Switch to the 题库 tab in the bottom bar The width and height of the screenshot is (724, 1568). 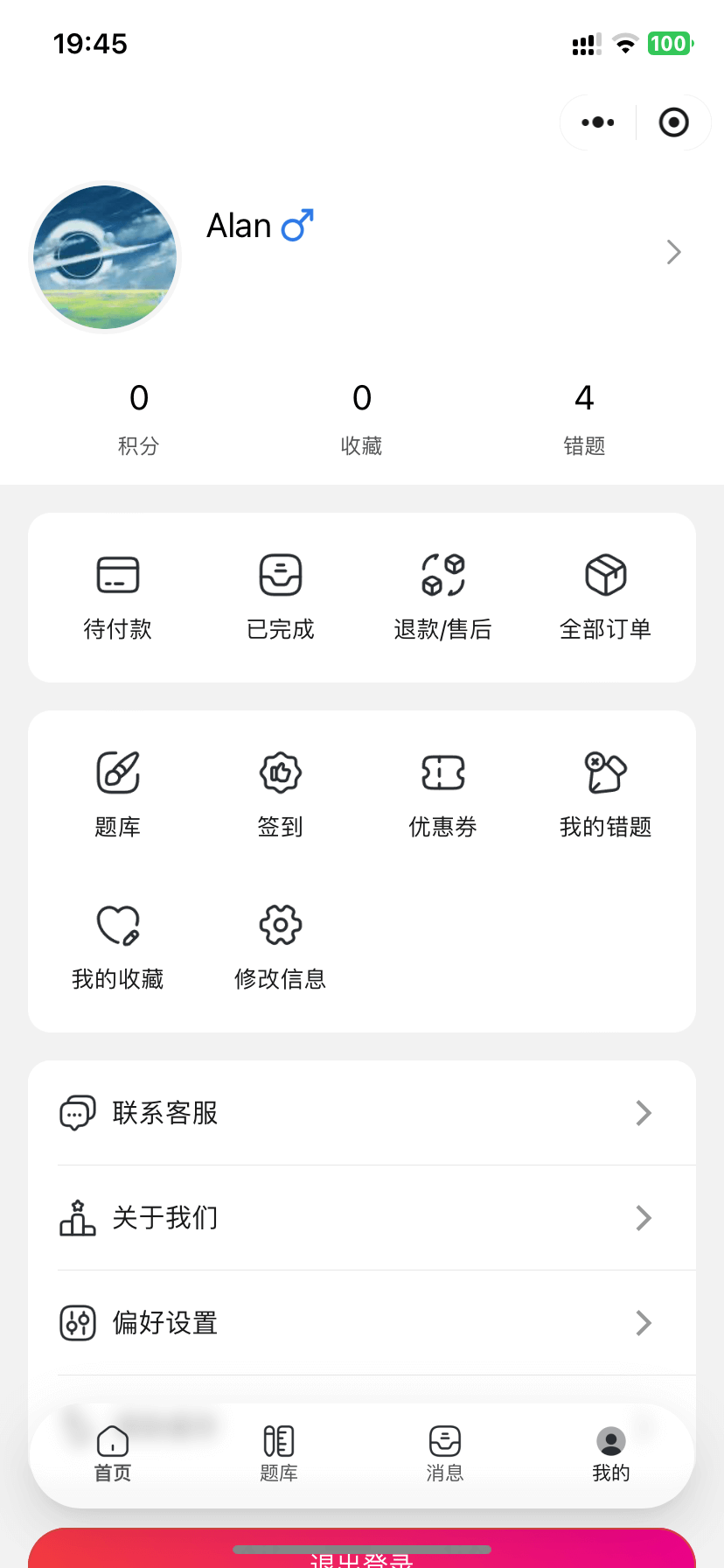pyautogui.click(x=279, y=1454)
